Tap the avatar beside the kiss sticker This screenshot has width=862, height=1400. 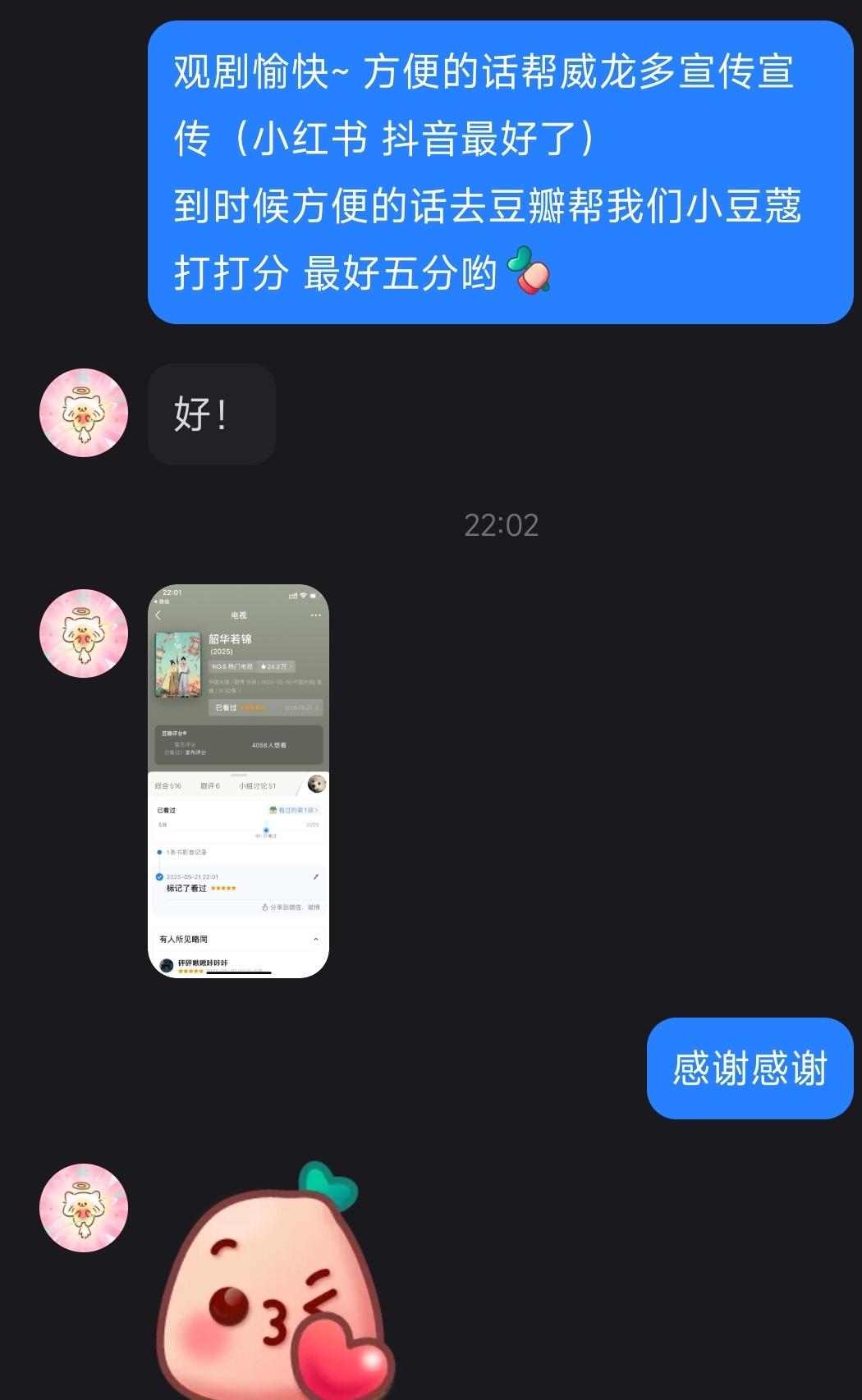click(84, 1207)
